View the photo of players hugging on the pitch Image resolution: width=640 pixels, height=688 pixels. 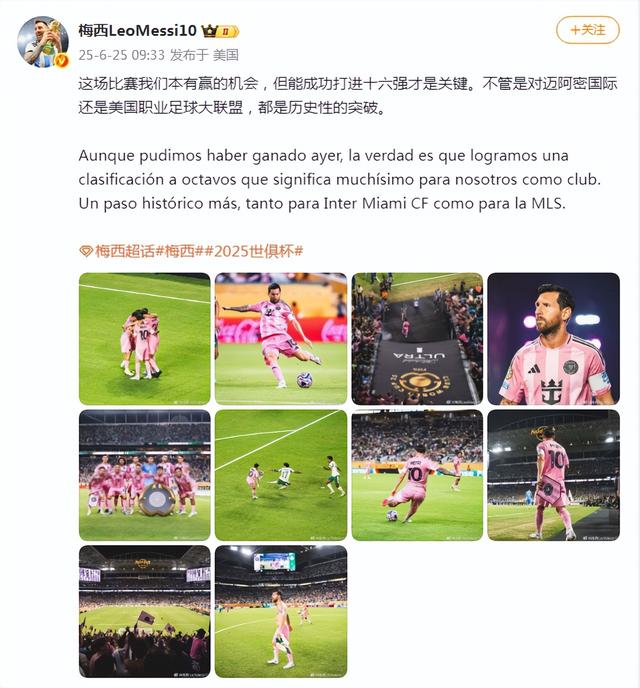[144, 339]
